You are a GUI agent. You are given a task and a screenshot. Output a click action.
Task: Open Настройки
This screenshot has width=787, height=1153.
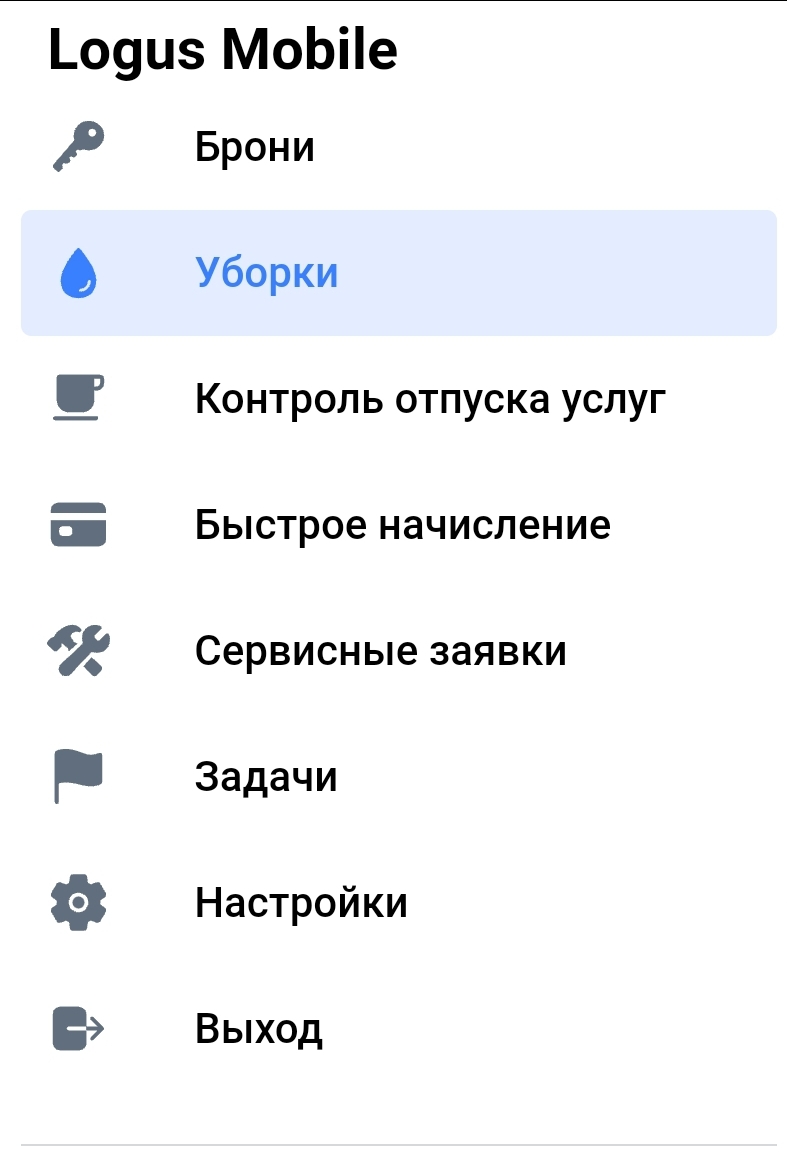[301, 903]
